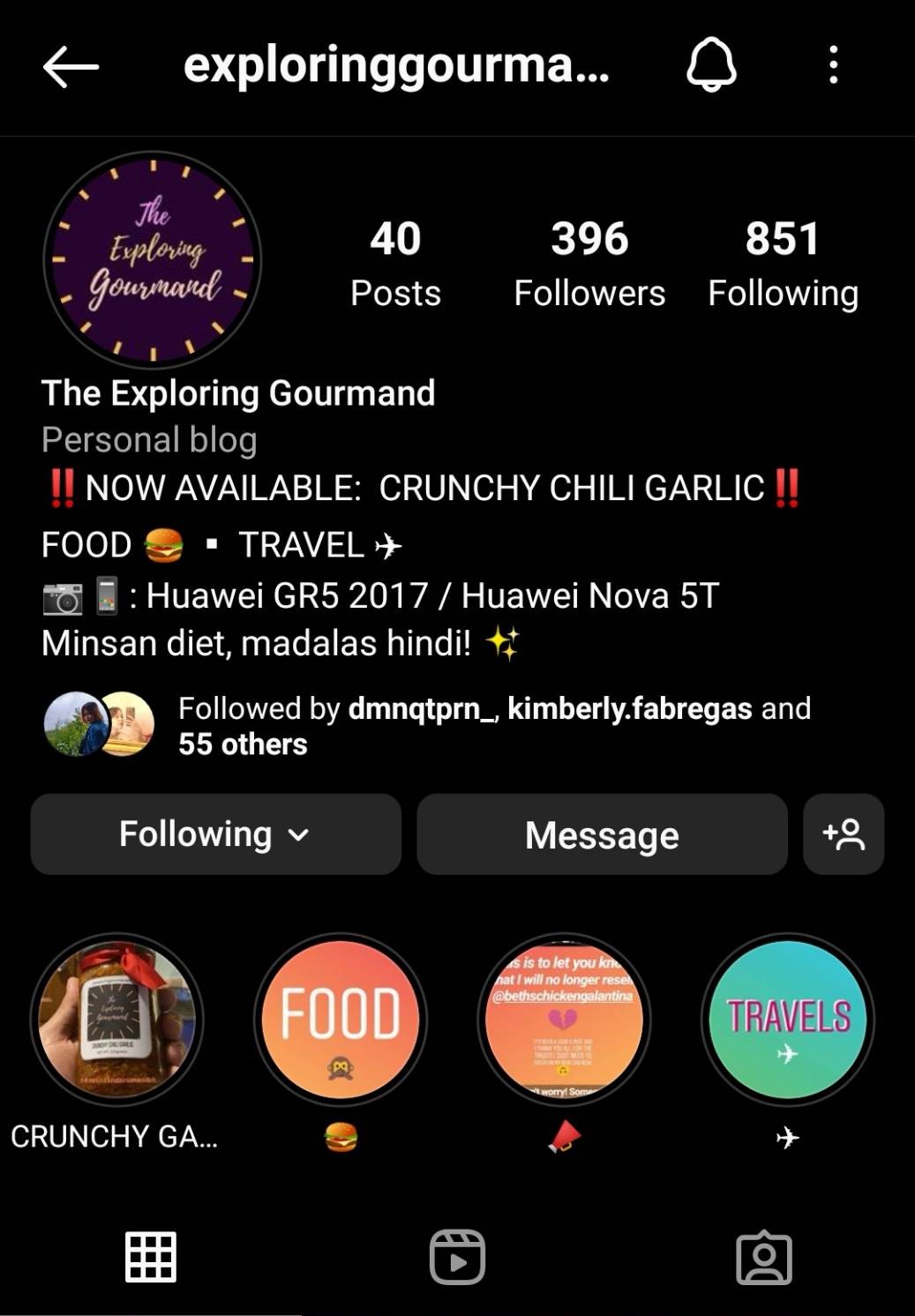Image resolution: width=915 pixels, height=1316 pixels.
Task: Switch to the posts grid tab
Action: (x=151, y=1257)
